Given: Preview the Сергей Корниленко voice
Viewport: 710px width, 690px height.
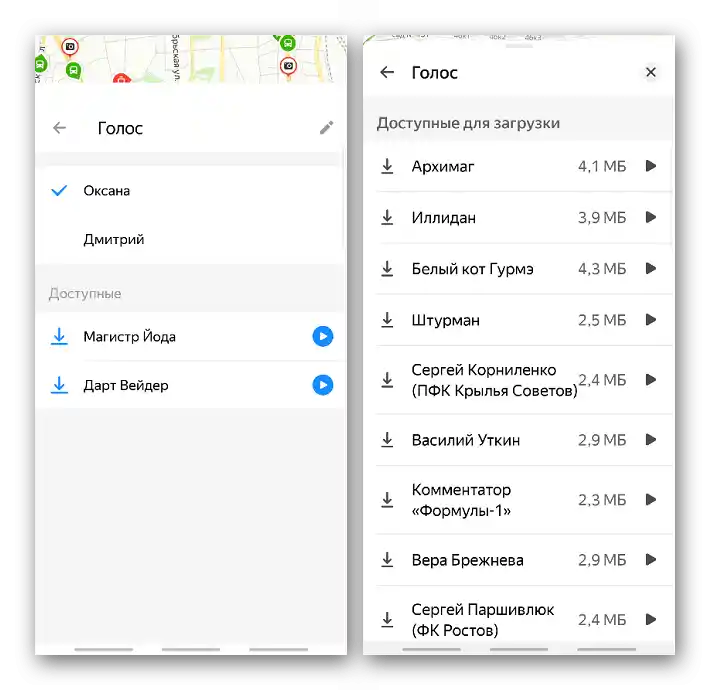Looking at the screenshot, I should [651, 380].
